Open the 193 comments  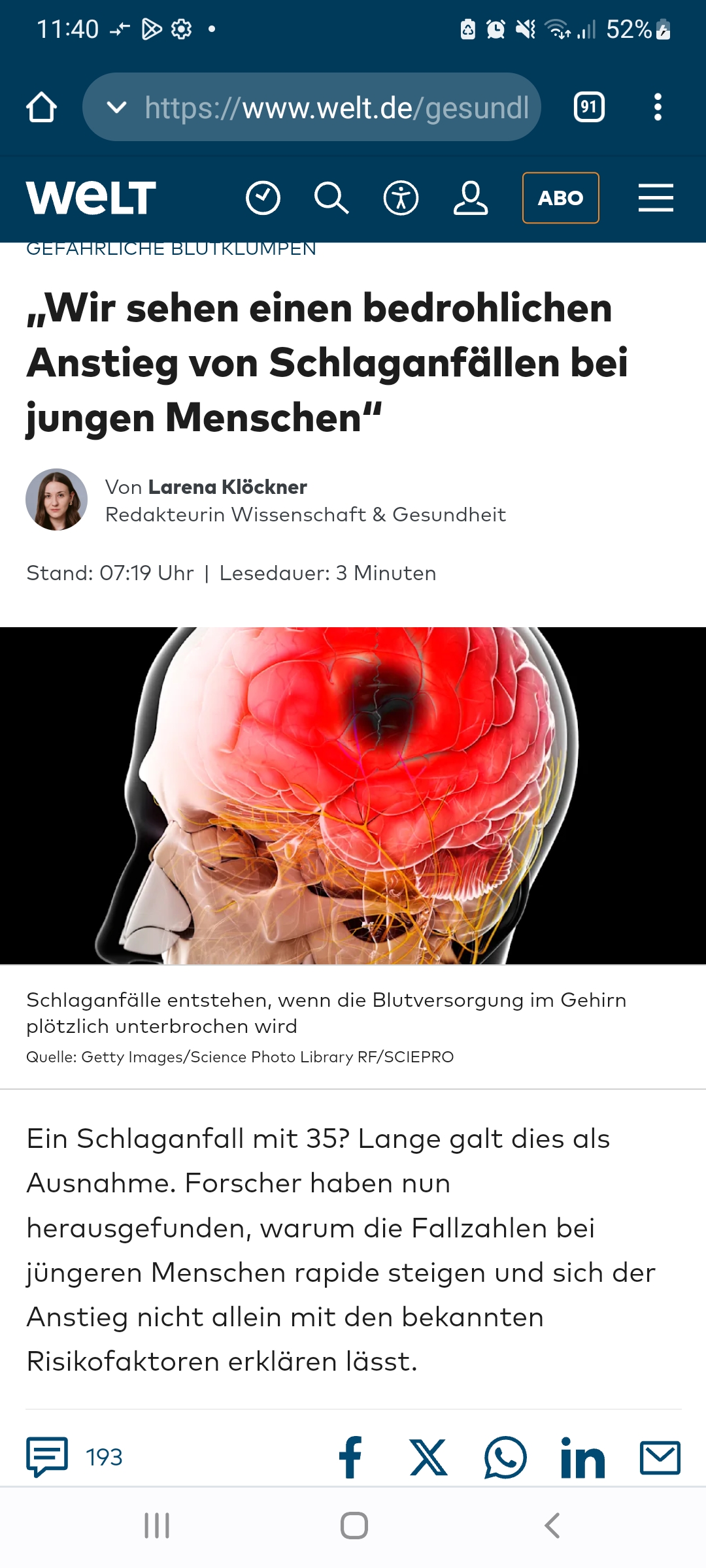(75, 1457)
